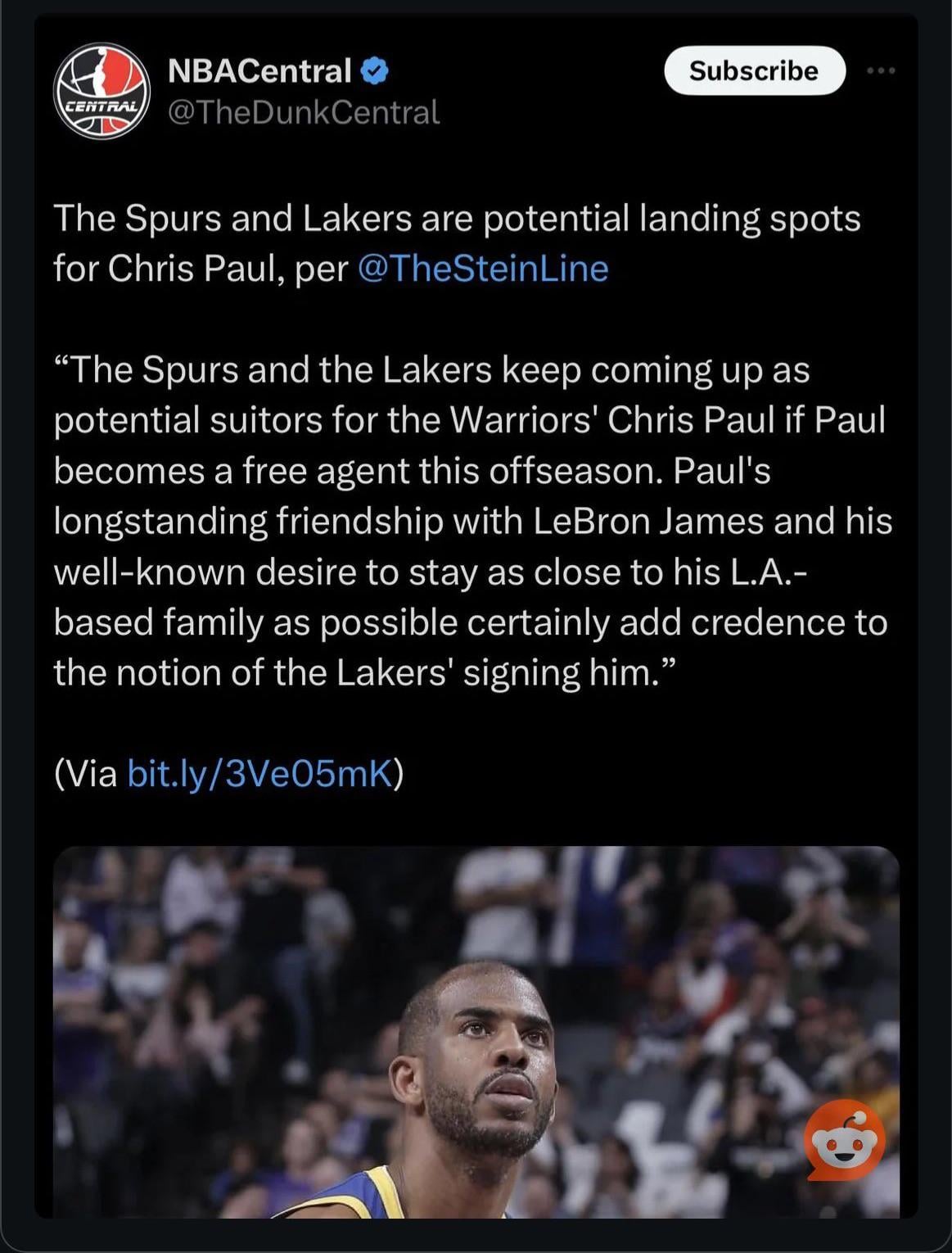
Task: Open the tweet's overflow menu
Action: point(881,71)
